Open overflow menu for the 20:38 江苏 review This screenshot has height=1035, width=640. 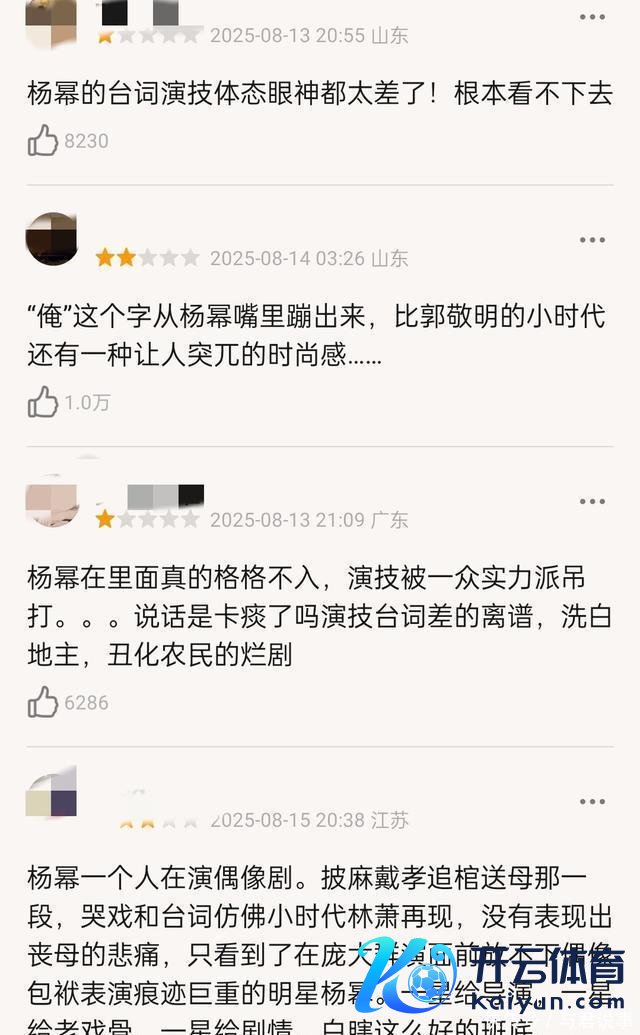click(593, 801)
